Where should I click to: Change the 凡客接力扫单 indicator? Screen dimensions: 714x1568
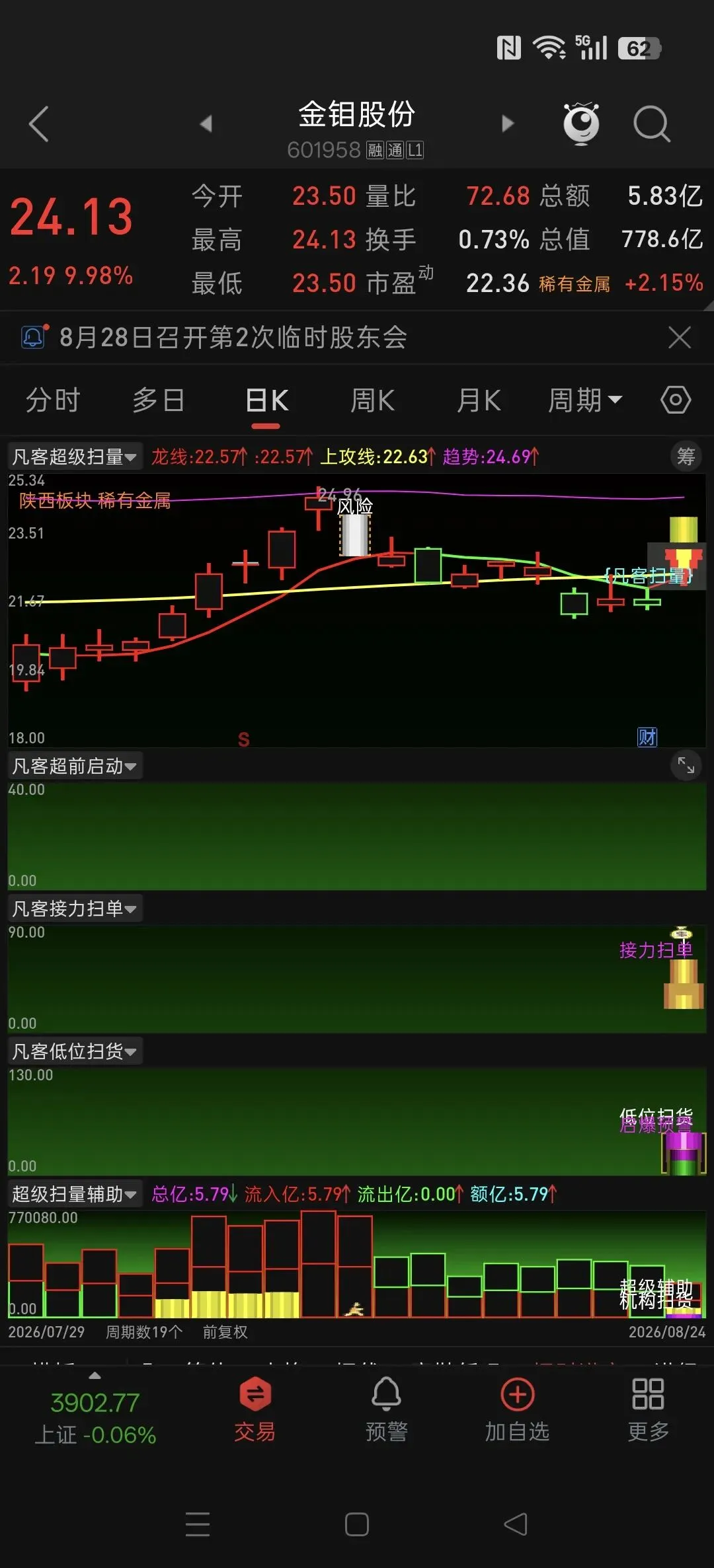(x=75, y=909)
